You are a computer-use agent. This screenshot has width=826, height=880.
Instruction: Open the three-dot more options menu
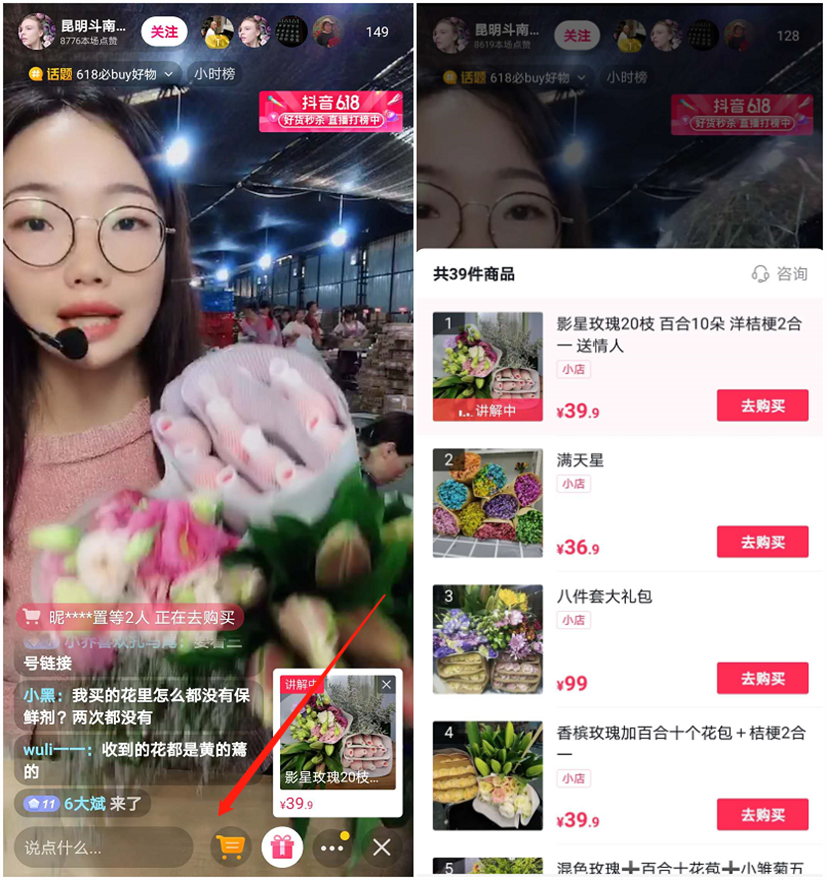332,847
